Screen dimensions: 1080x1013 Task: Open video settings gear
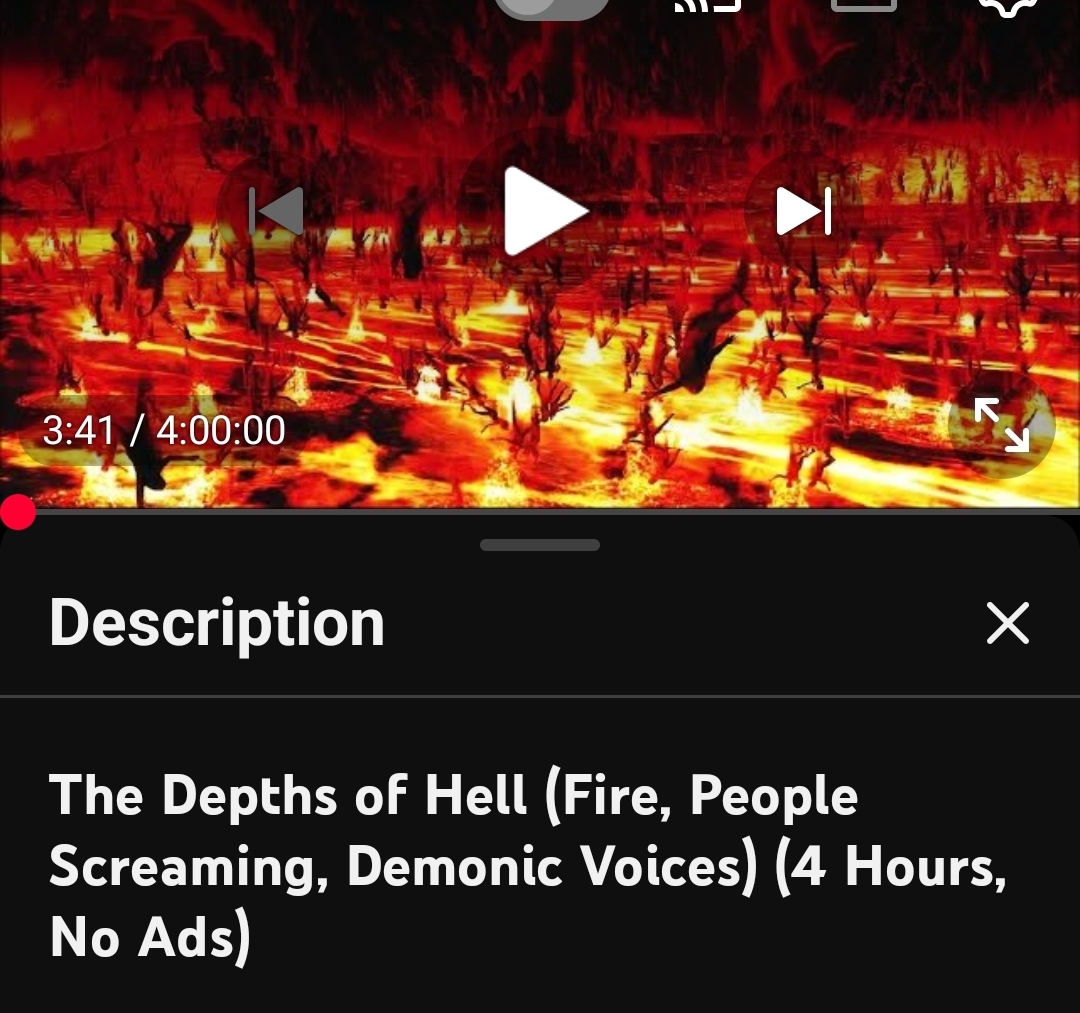pos(1008,5)
